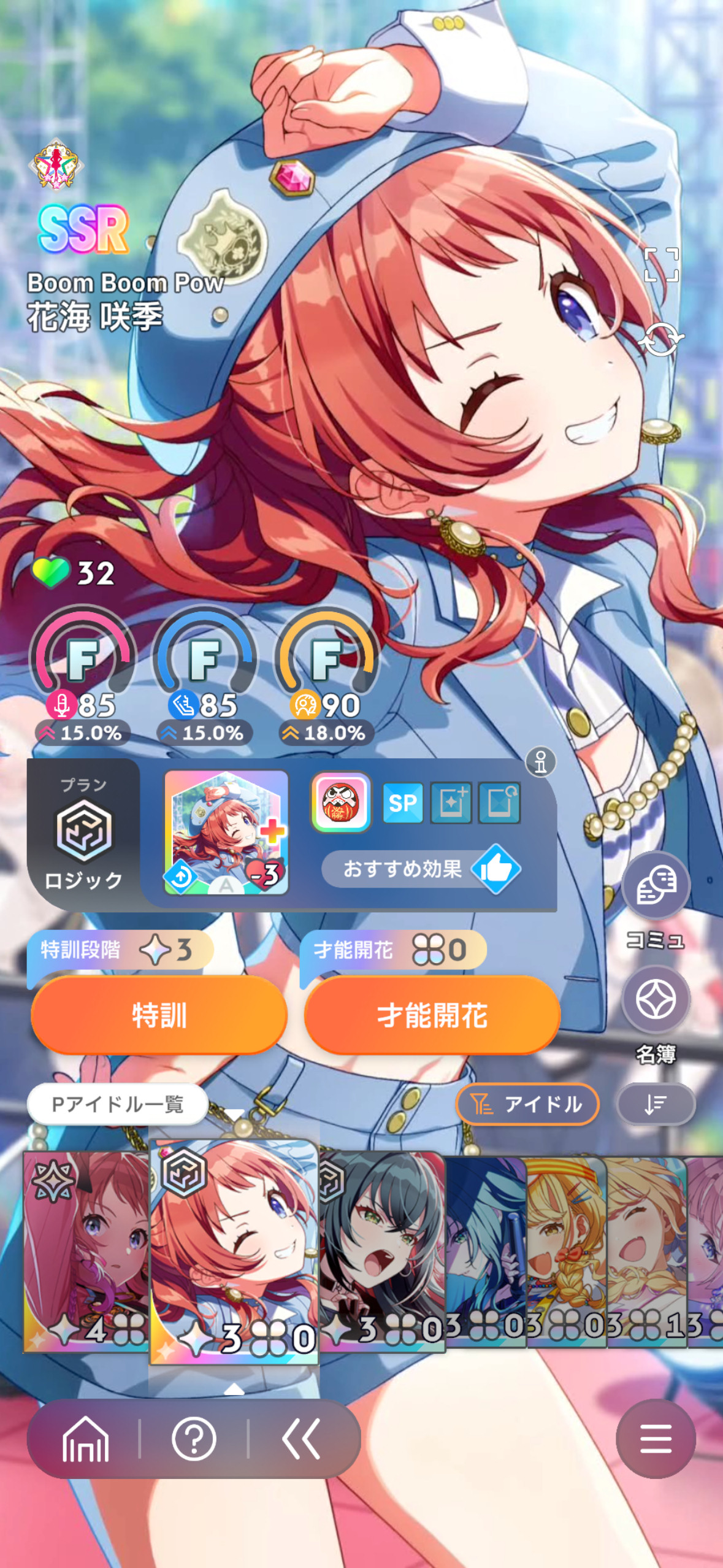The height and width of the screenshot is (1568, 723).
Task: Tap the daruma P-item icon
Action: click(341, 802)
